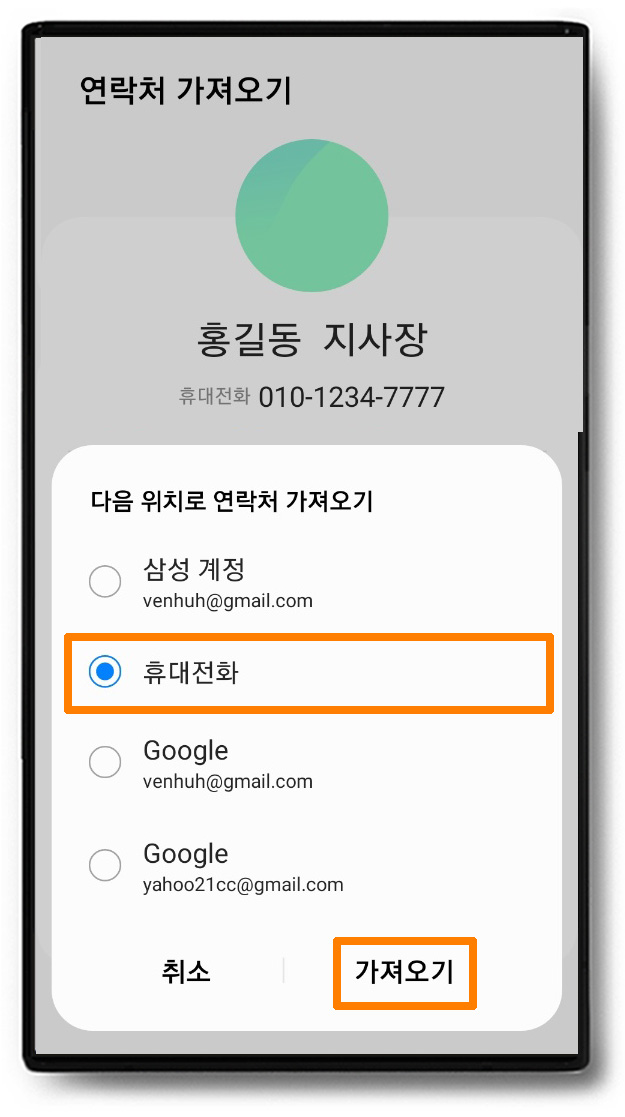625x1117 pixels.
Task: Select 삼성 계정 venhuh@gmail.com option
Action: pos(105,582)
